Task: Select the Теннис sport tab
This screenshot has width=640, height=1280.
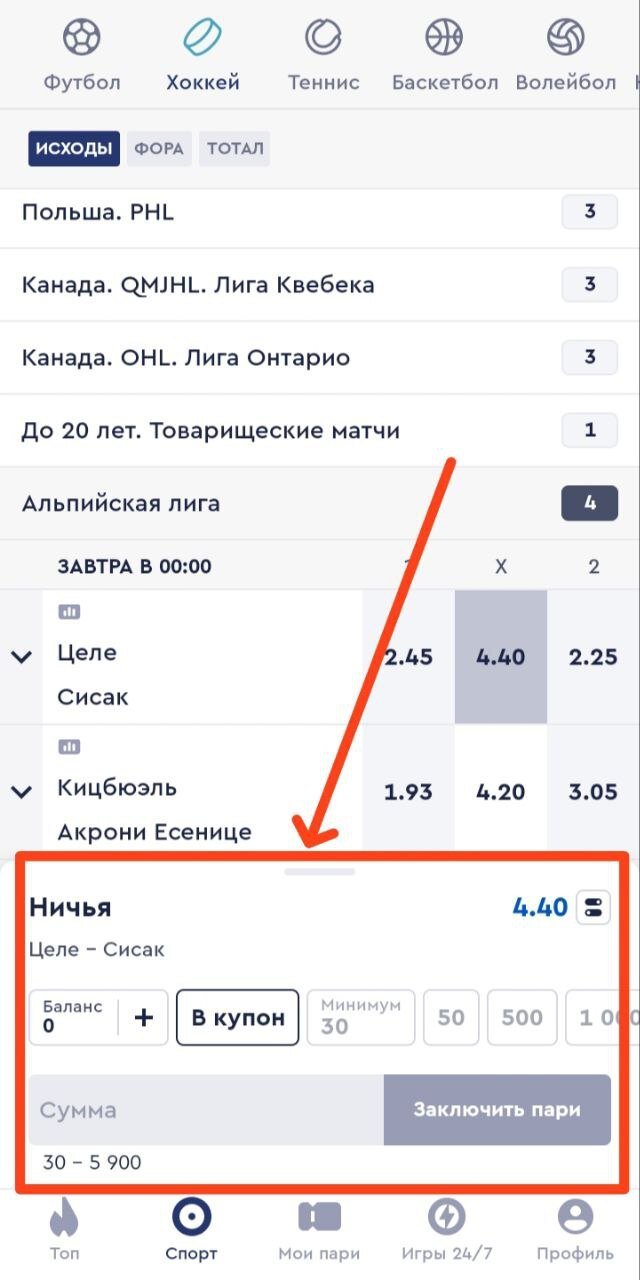Action: pyautogui.click(x=323, y=56)
